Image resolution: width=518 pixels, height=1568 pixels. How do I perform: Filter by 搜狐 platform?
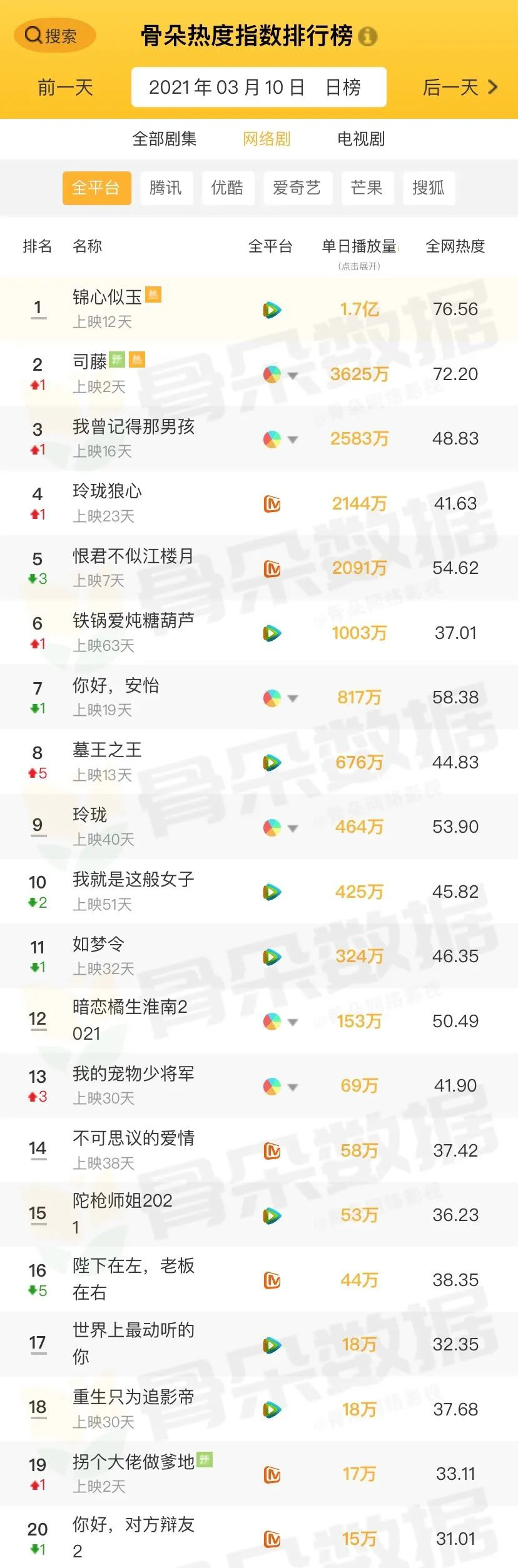429,188
